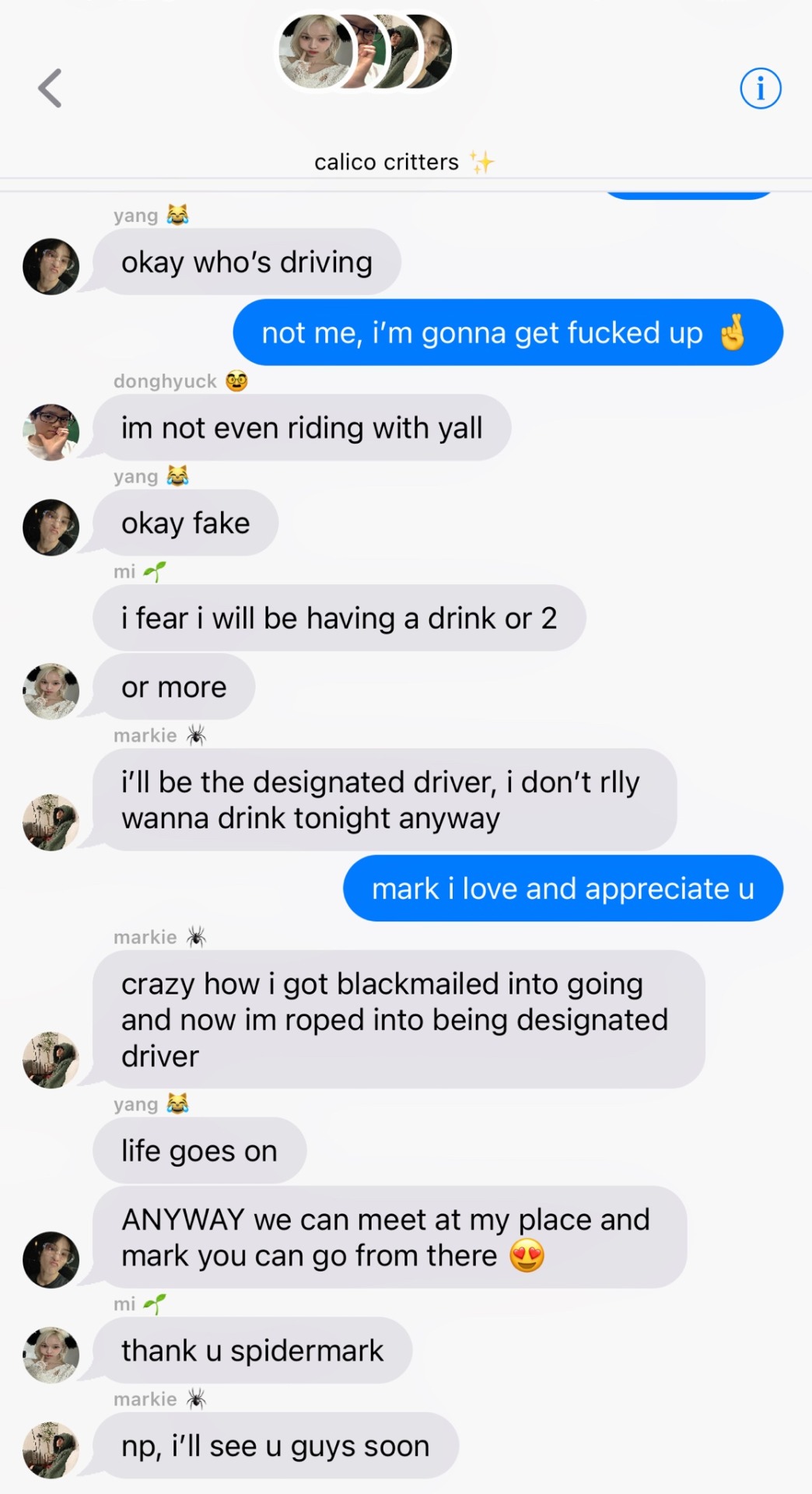
Task: Open the group info button
Action: 760,88
